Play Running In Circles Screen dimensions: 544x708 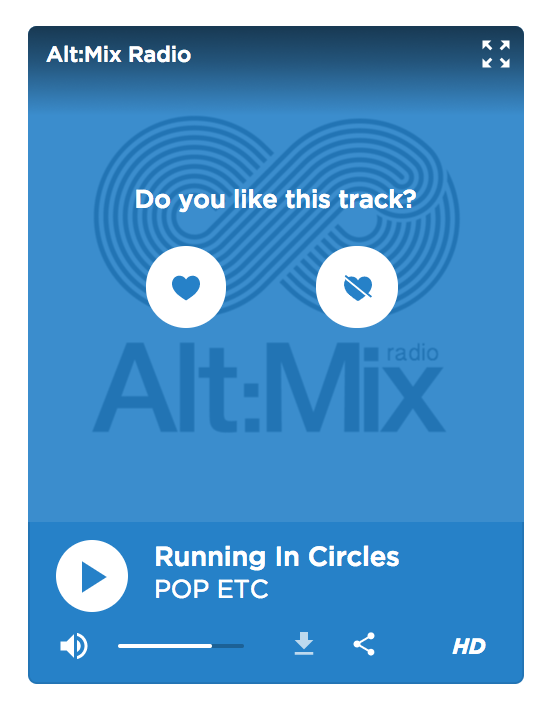coord(92,576)
